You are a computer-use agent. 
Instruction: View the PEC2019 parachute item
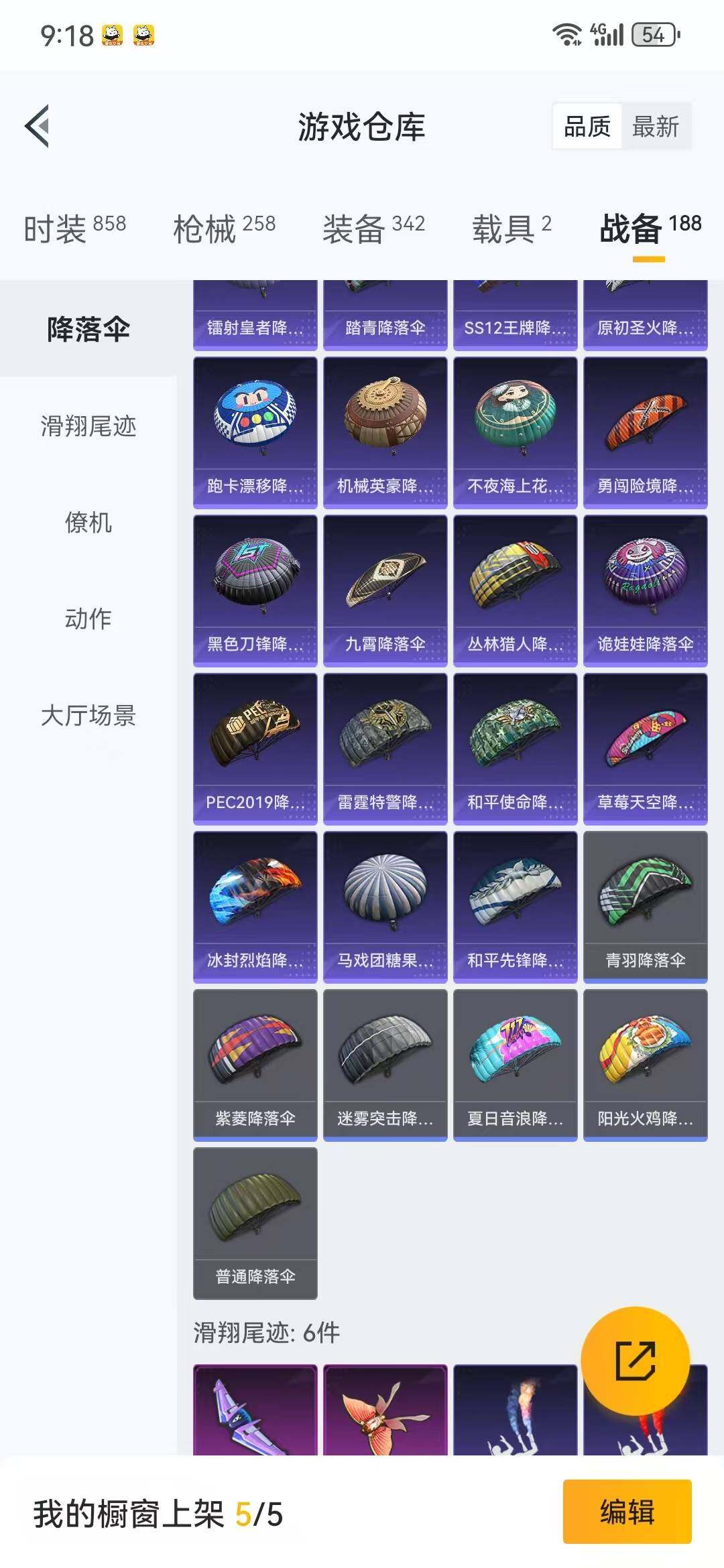coord(255,748)
